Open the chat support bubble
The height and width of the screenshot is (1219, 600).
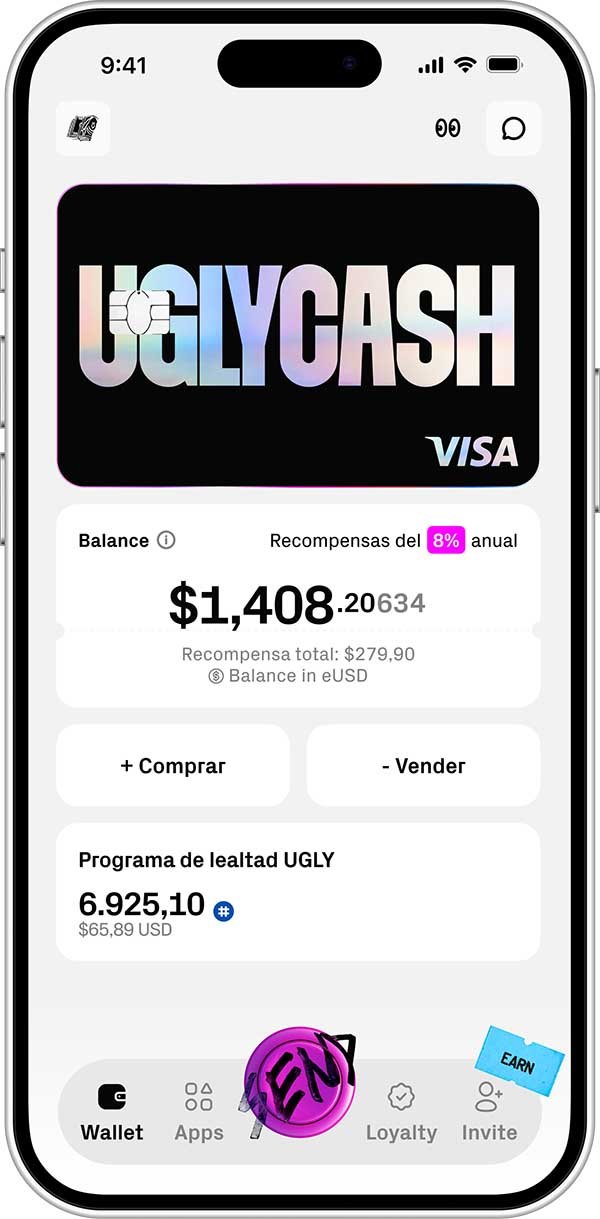coord(513,128)
